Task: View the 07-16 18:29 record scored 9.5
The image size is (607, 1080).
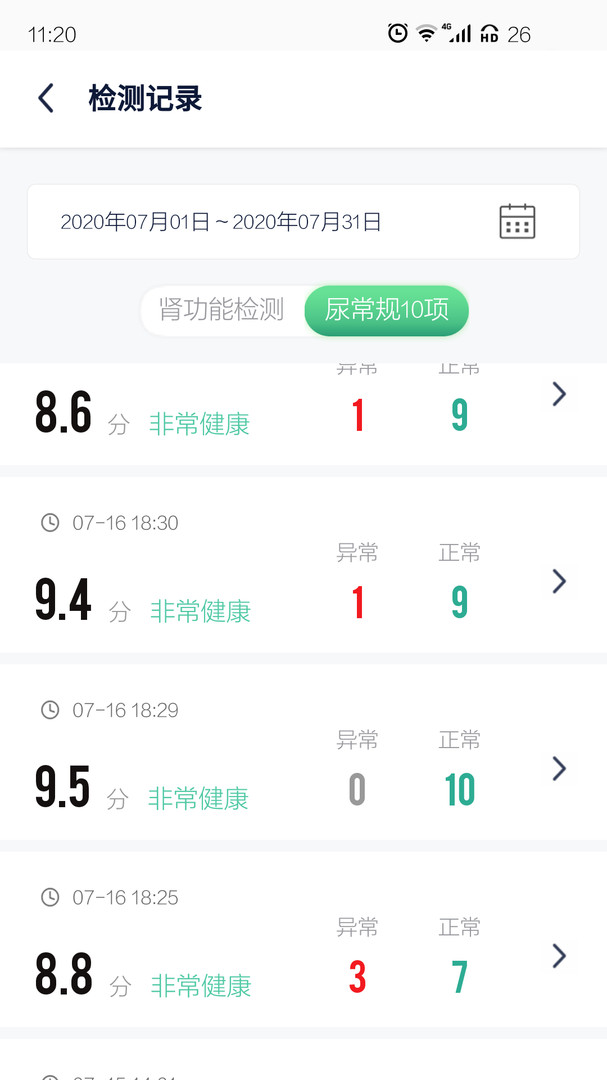Action: 303,752
